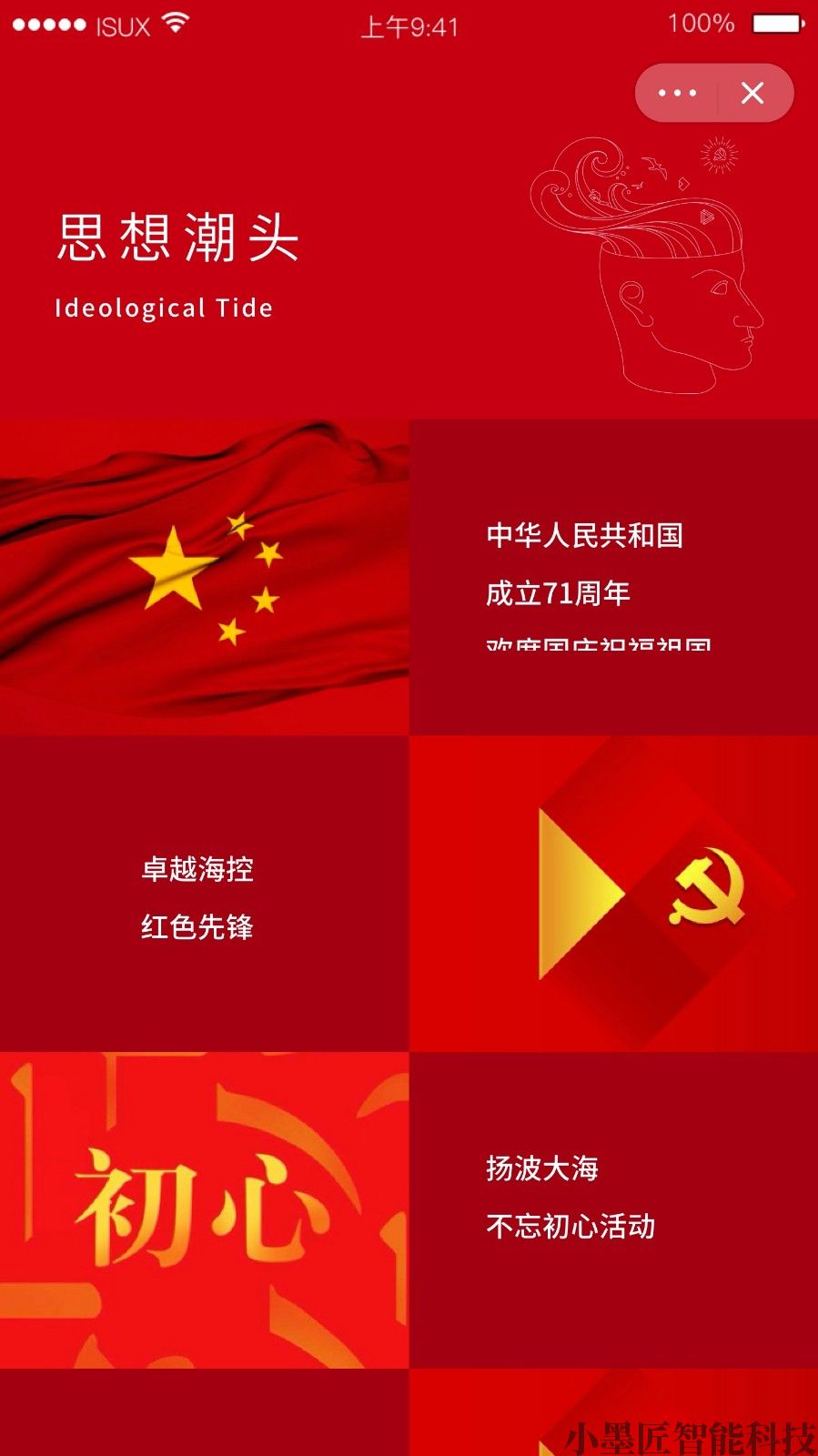818x1456 pixels.
Task: Open the mini program more options menu
Action: point(677,93)
